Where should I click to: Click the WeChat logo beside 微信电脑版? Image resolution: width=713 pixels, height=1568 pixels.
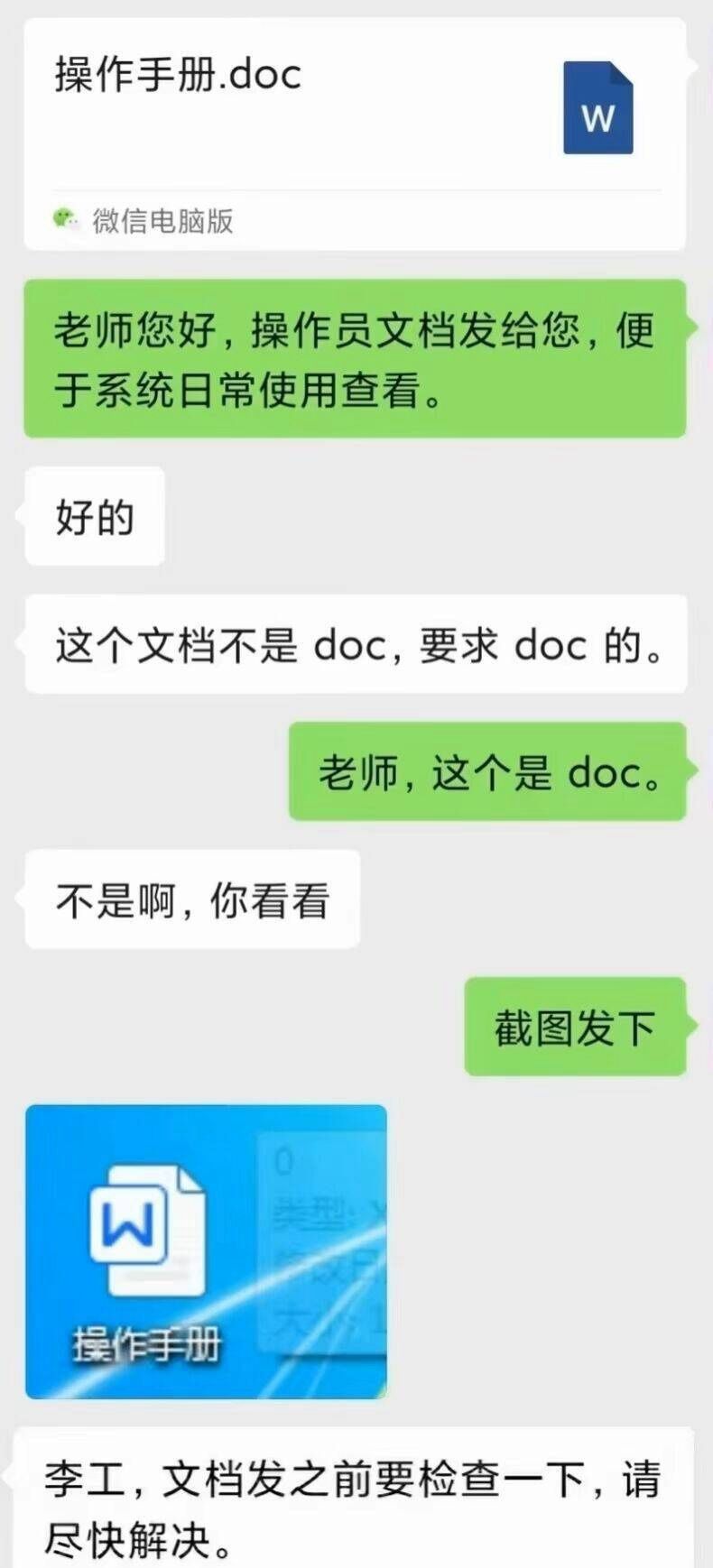click(x=63, y=217)
